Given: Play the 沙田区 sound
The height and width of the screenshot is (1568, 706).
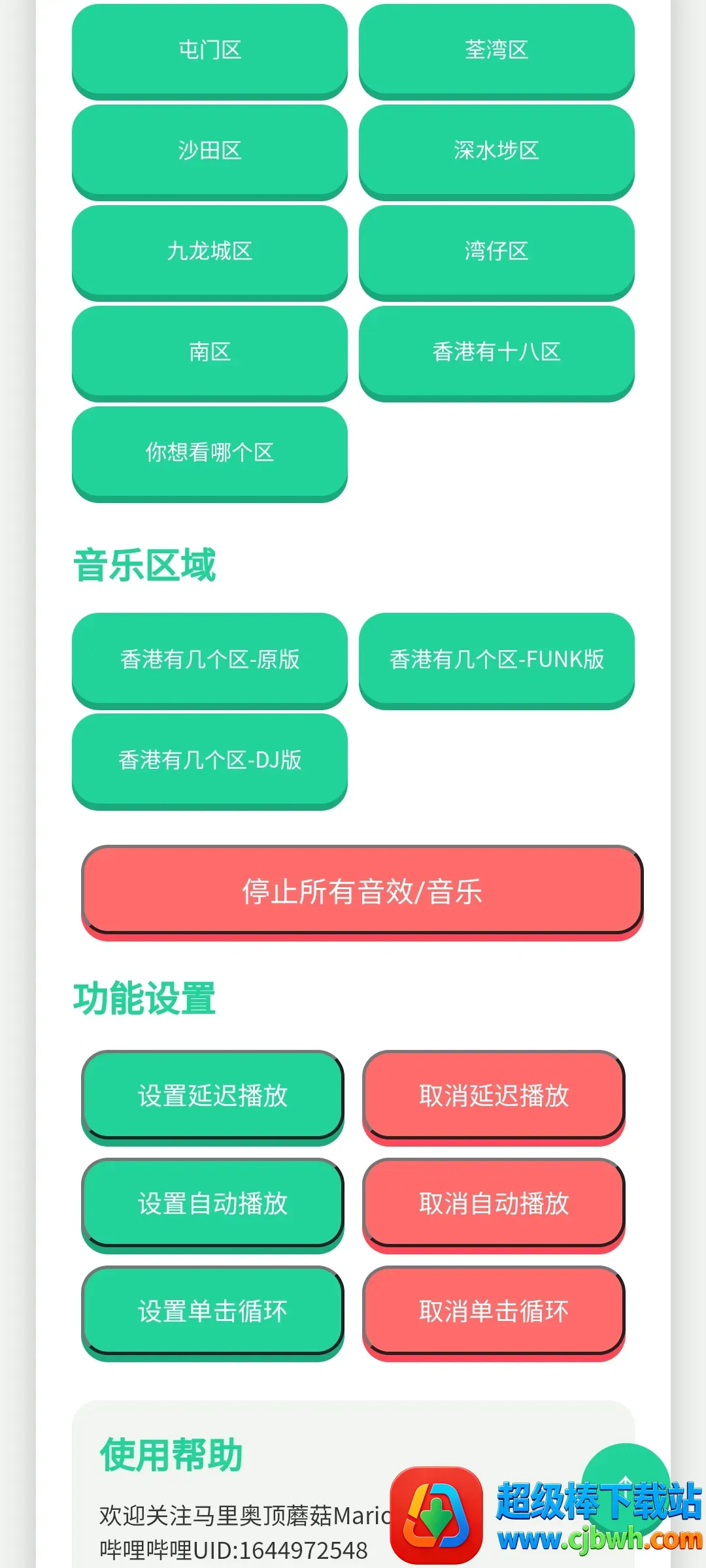Looking at the screenshot, I should [209, 152].
